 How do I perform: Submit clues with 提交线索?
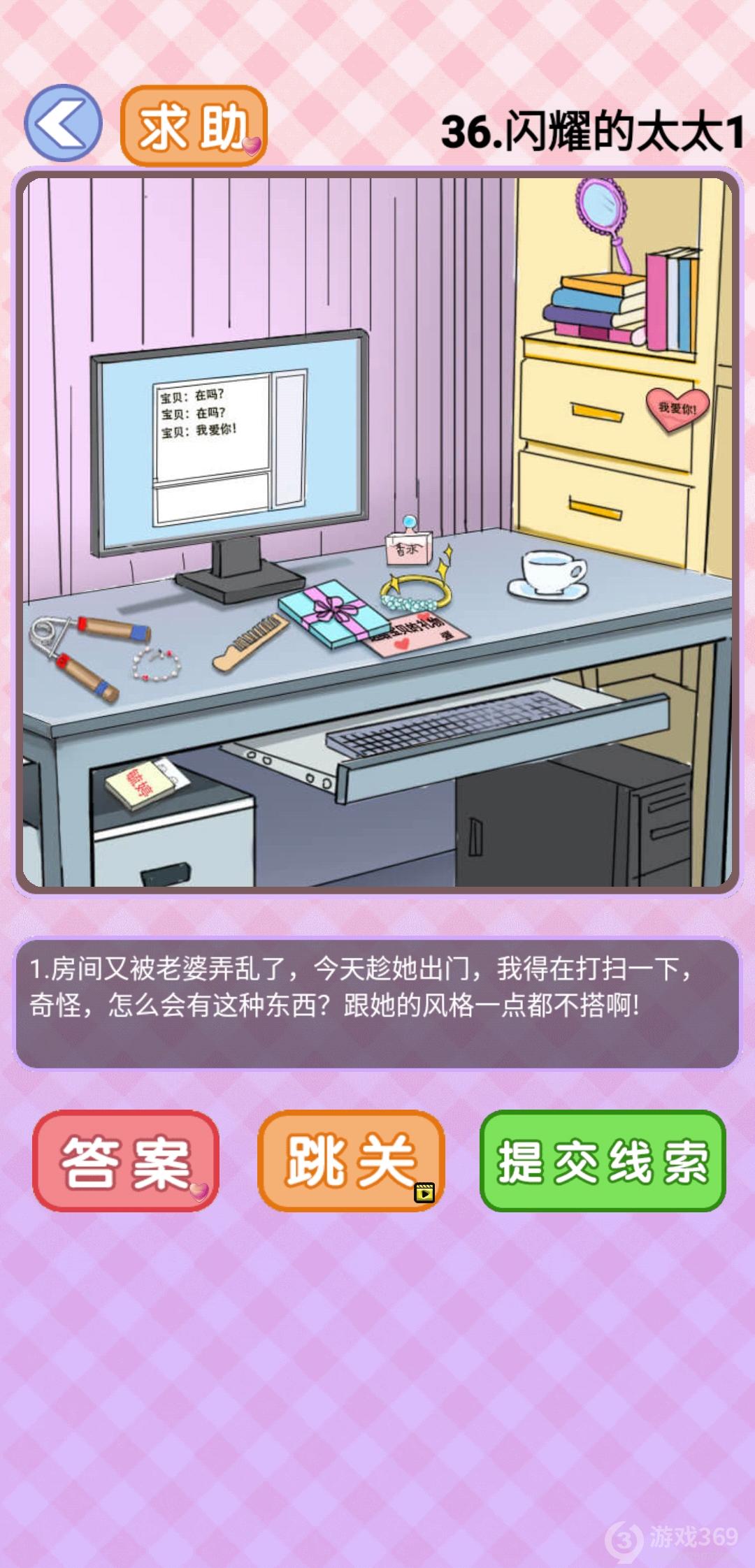602,1161
